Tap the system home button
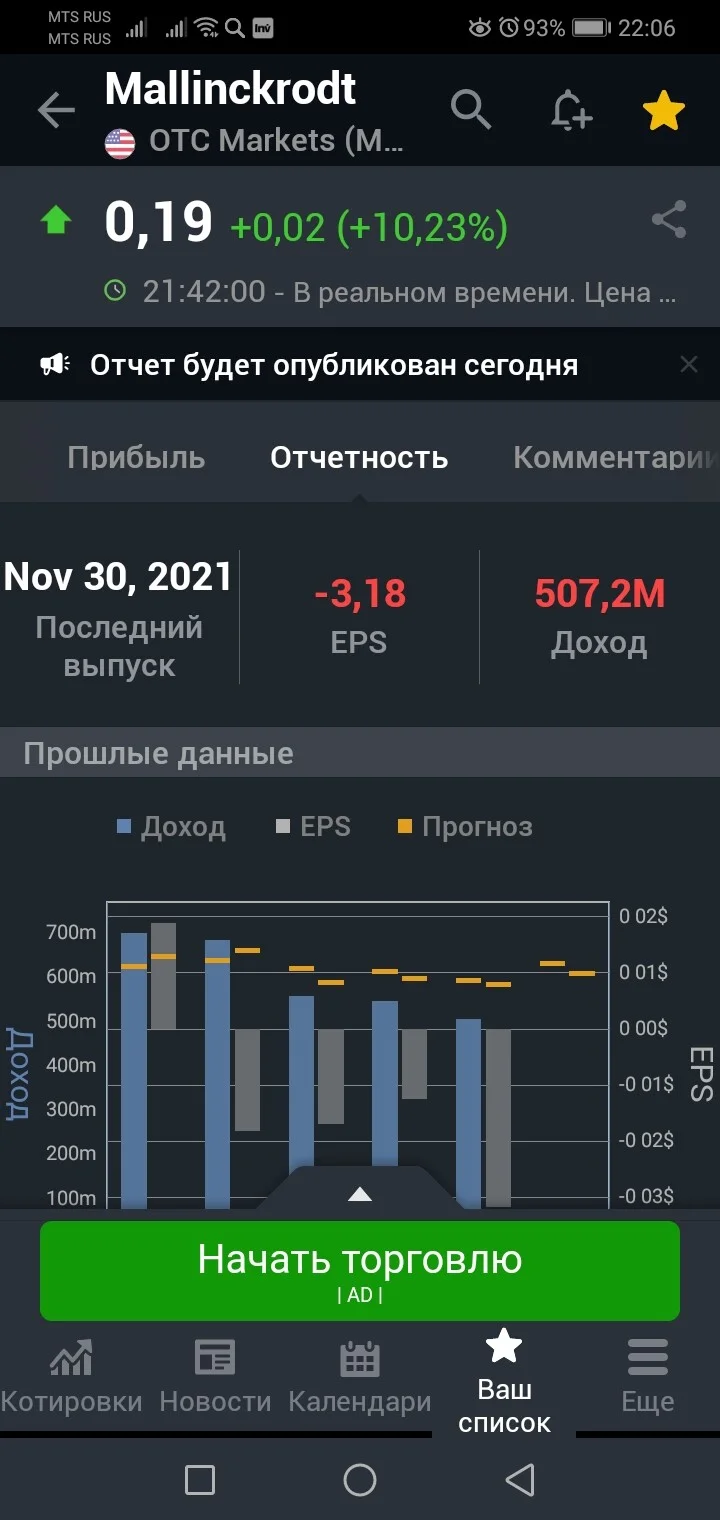Image resolution: width=720 pixels, height=1520 pixels. pos(360,1480)
